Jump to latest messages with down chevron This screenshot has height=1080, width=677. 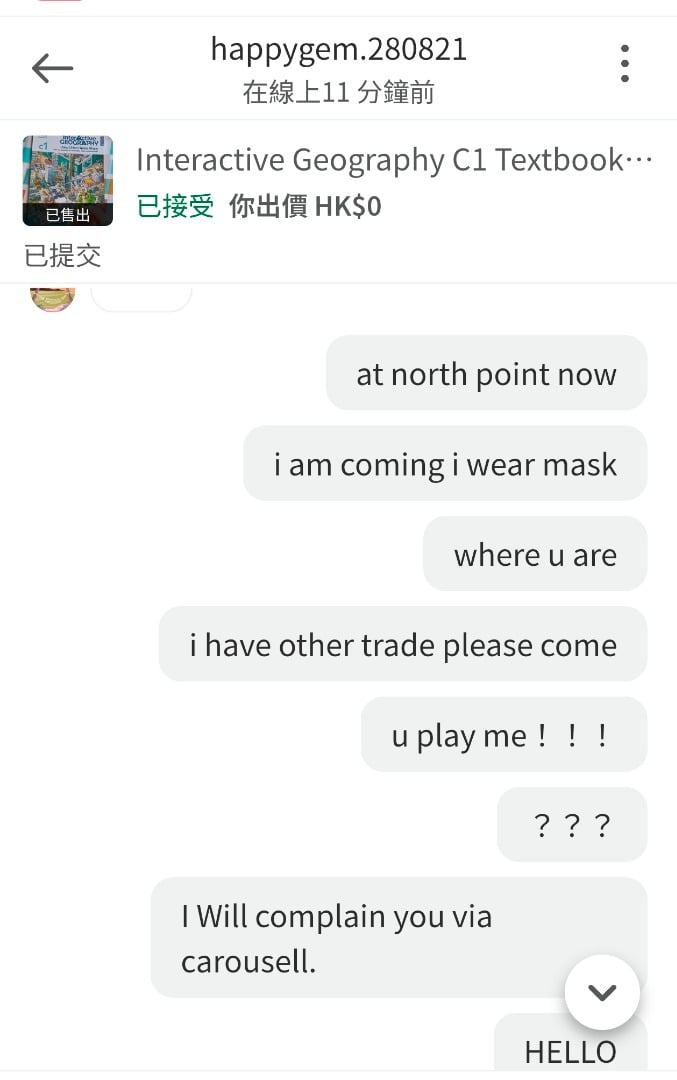(x=602, y=992)
